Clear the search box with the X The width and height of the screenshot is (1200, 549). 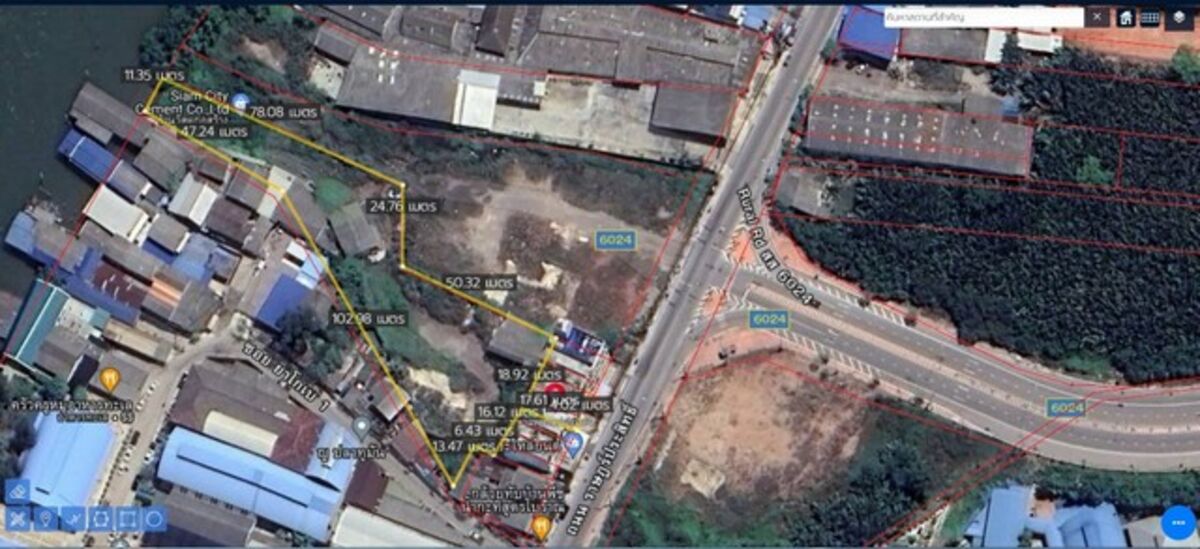1098,17
